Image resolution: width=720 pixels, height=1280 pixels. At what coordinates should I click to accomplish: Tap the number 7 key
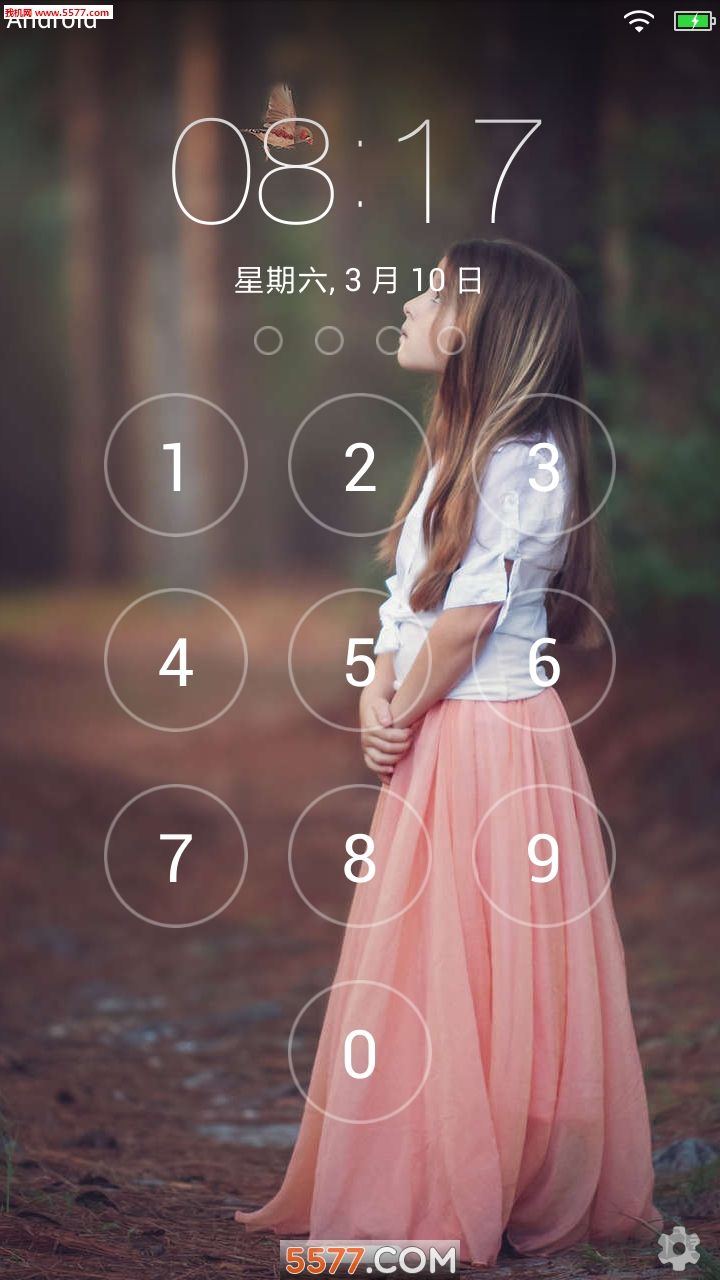pyautogui.click(x=176, y=856)
